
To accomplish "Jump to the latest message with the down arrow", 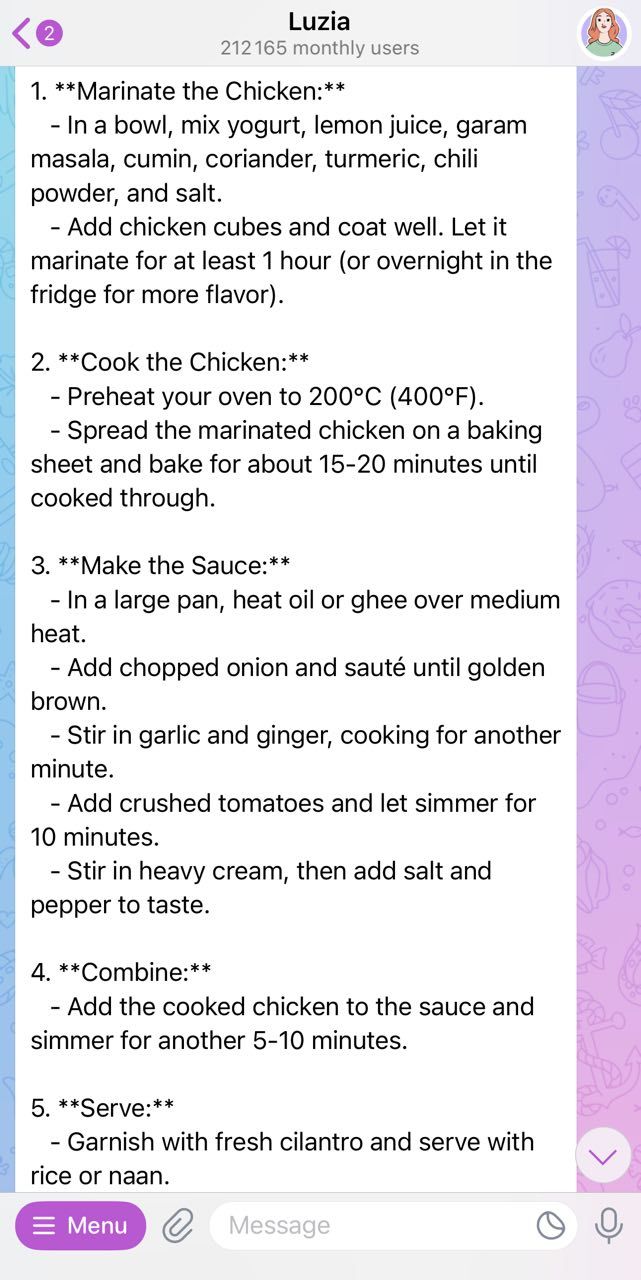I will click(x=603, y=1157).
